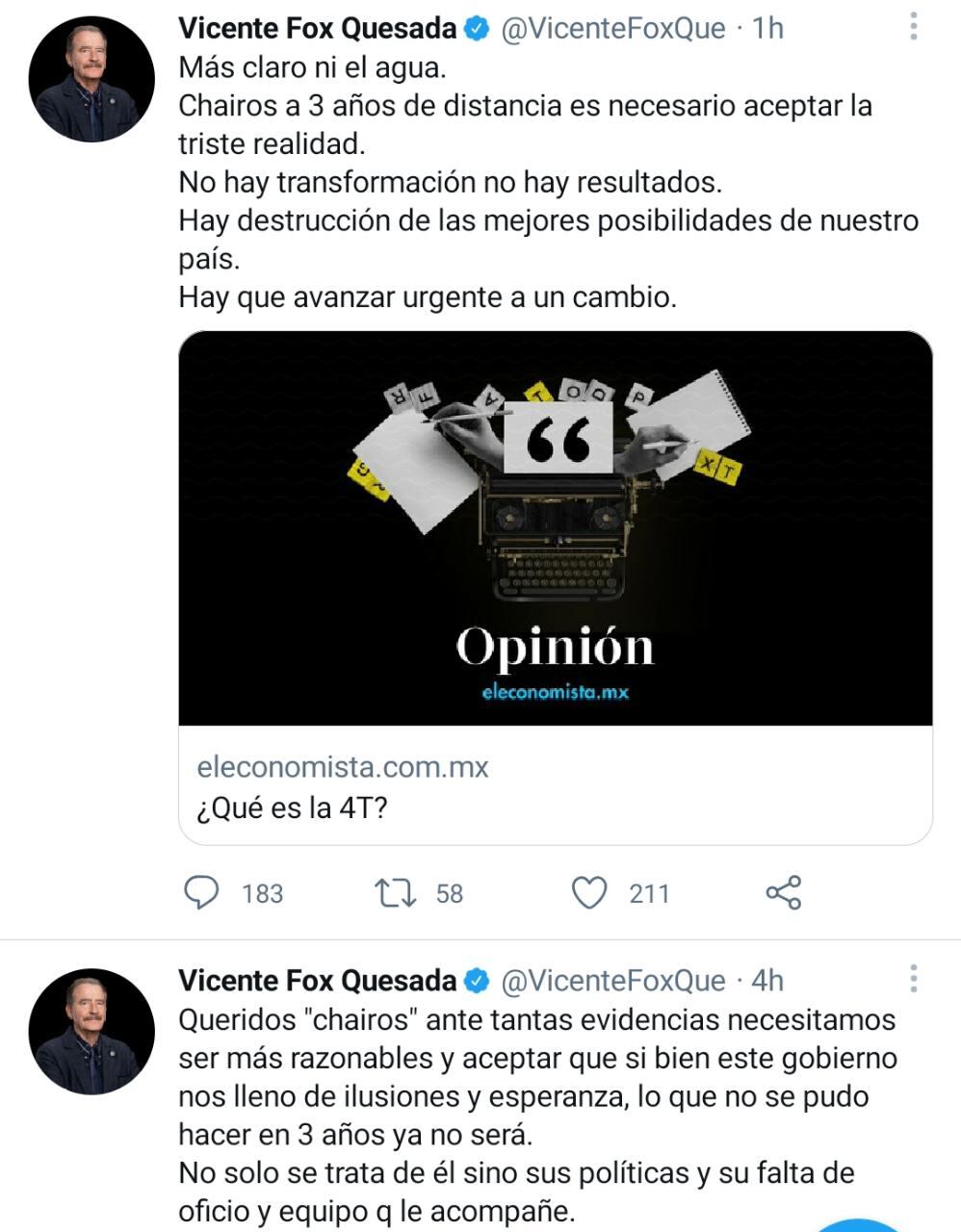This screenshot has width=961, height=1232.
Task: Open the eleconomista.com.mx Opinión article card
Action: click(x=556, y=587)
